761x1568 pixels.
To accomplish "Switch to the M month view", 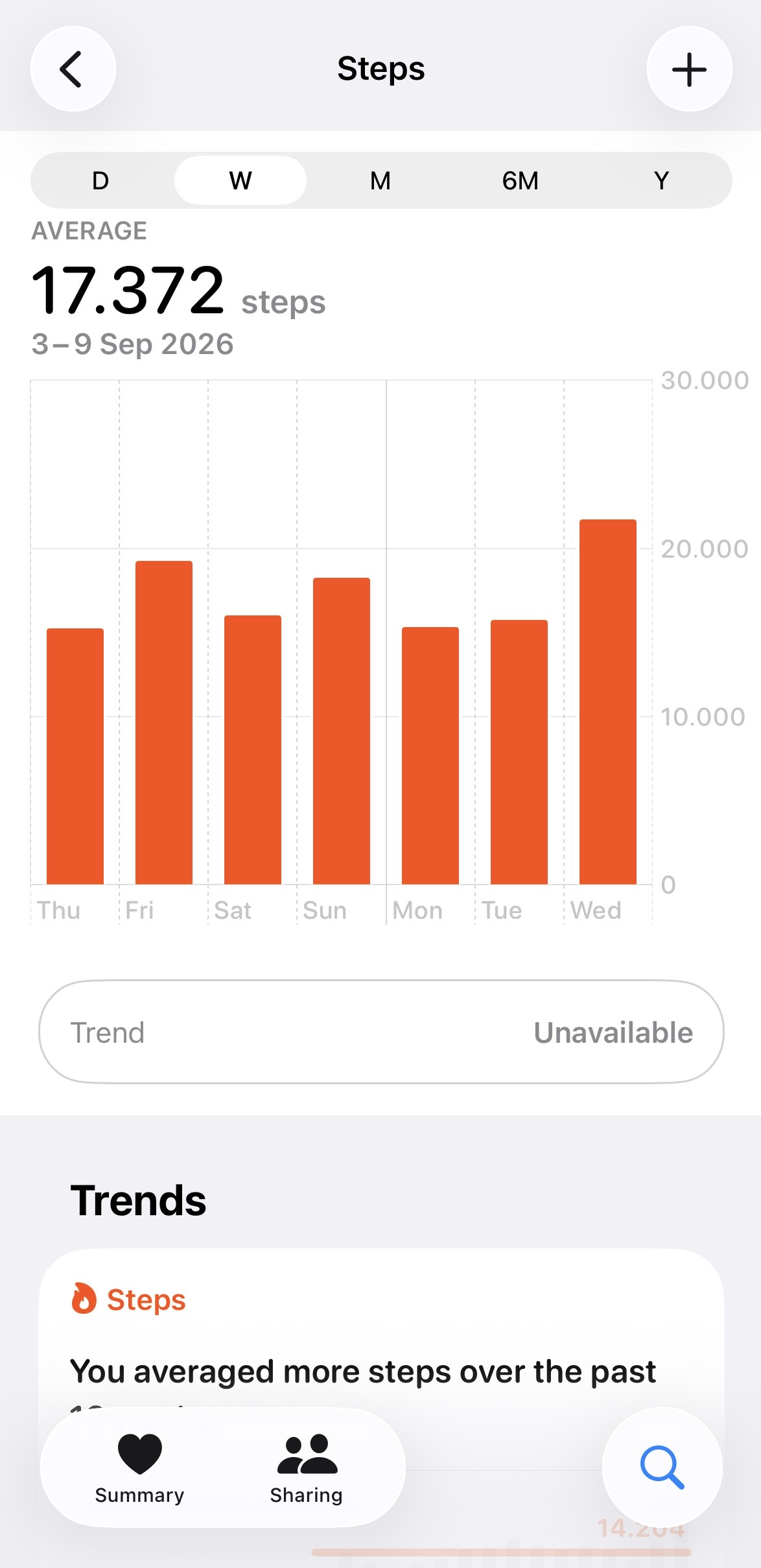I will point(380,180).
